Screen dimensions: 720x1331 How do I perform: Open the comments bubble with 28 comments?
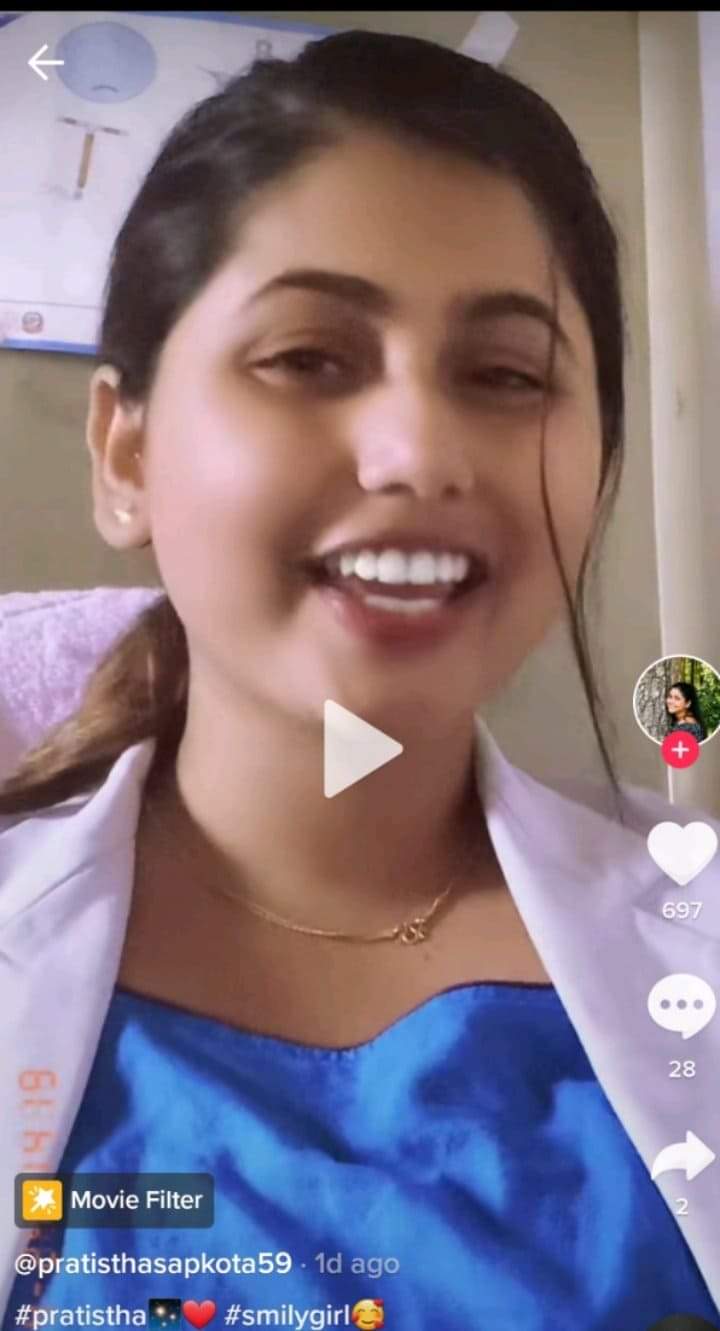681,1006
